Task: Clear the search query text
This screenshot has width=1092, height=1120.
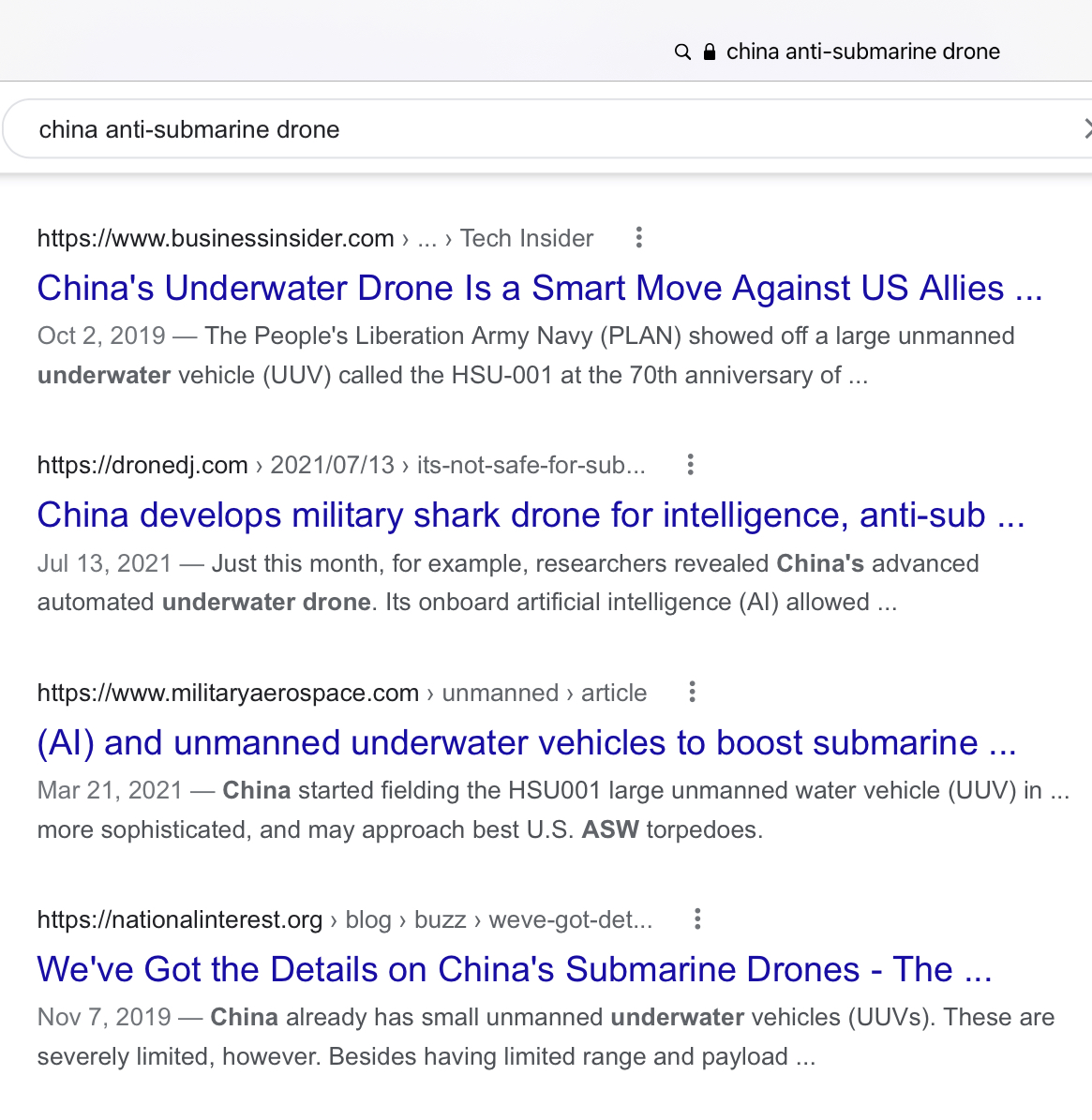Action: coord(1085,129)
